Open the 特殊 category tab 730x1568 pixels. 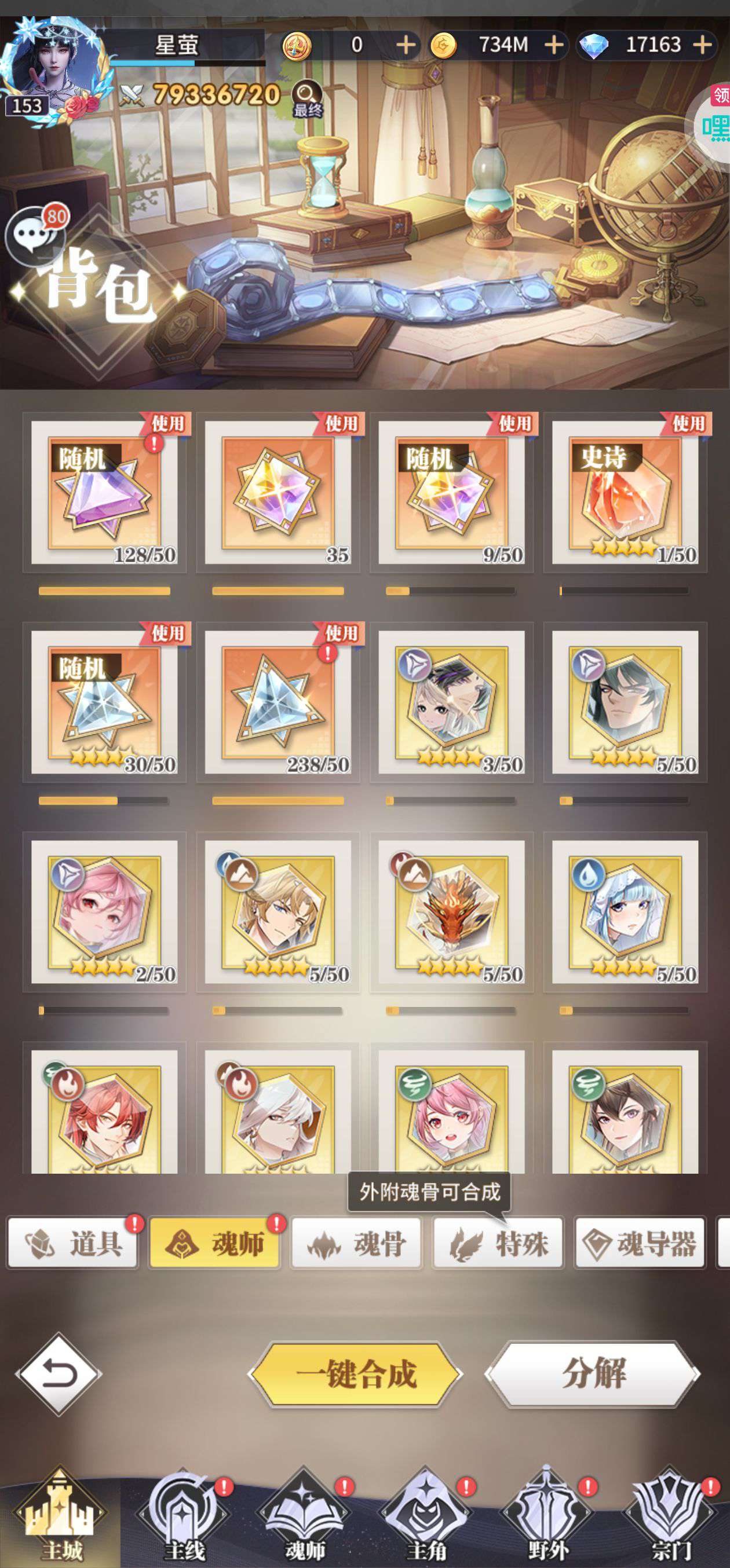pos(498,1243)
